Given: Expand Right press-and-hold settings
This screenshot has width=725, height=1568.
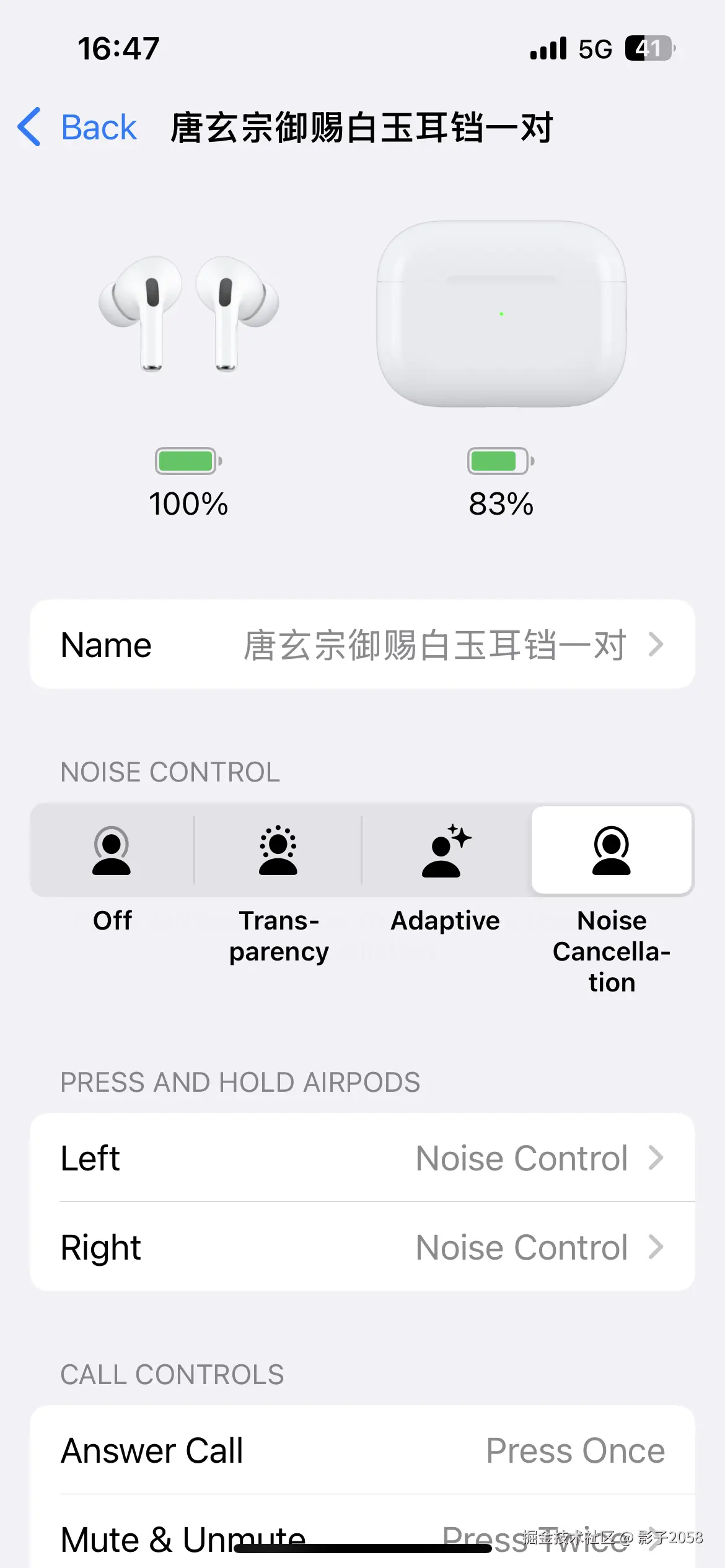Looking at the screenshot, I should [362, 1248].
